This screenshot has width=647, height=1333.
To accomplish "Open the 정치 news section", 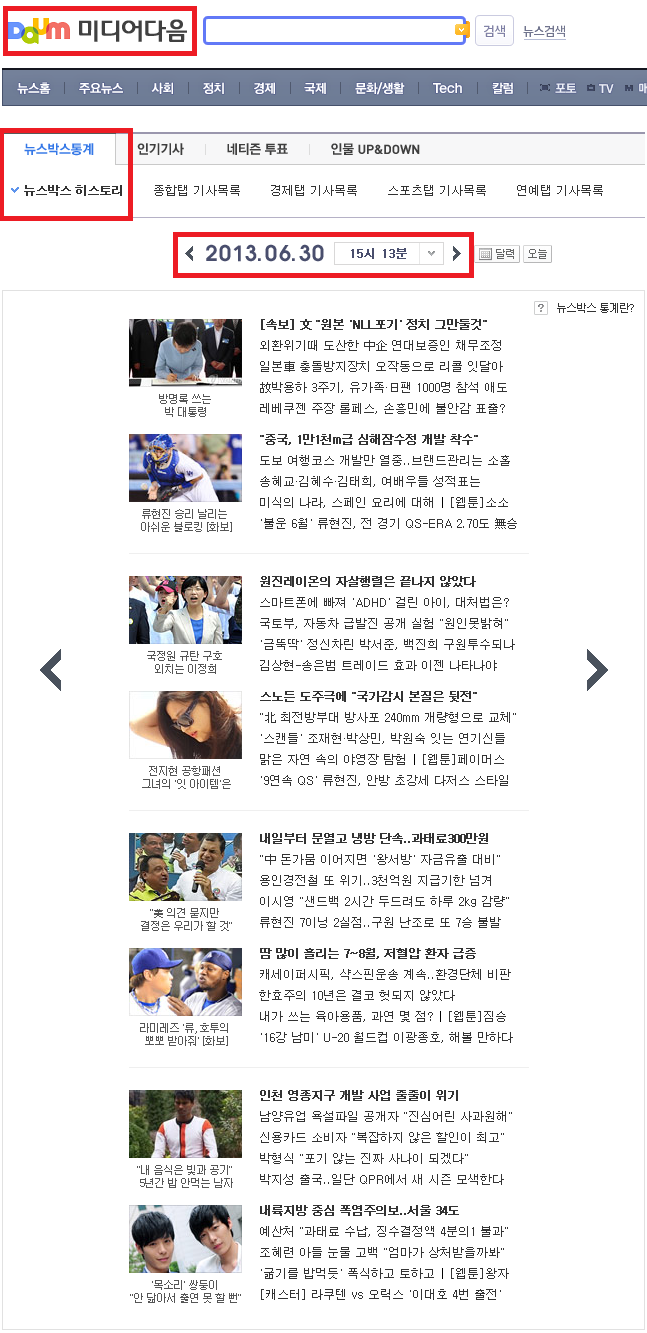I will pyautogui.click(x=213, y=88).
